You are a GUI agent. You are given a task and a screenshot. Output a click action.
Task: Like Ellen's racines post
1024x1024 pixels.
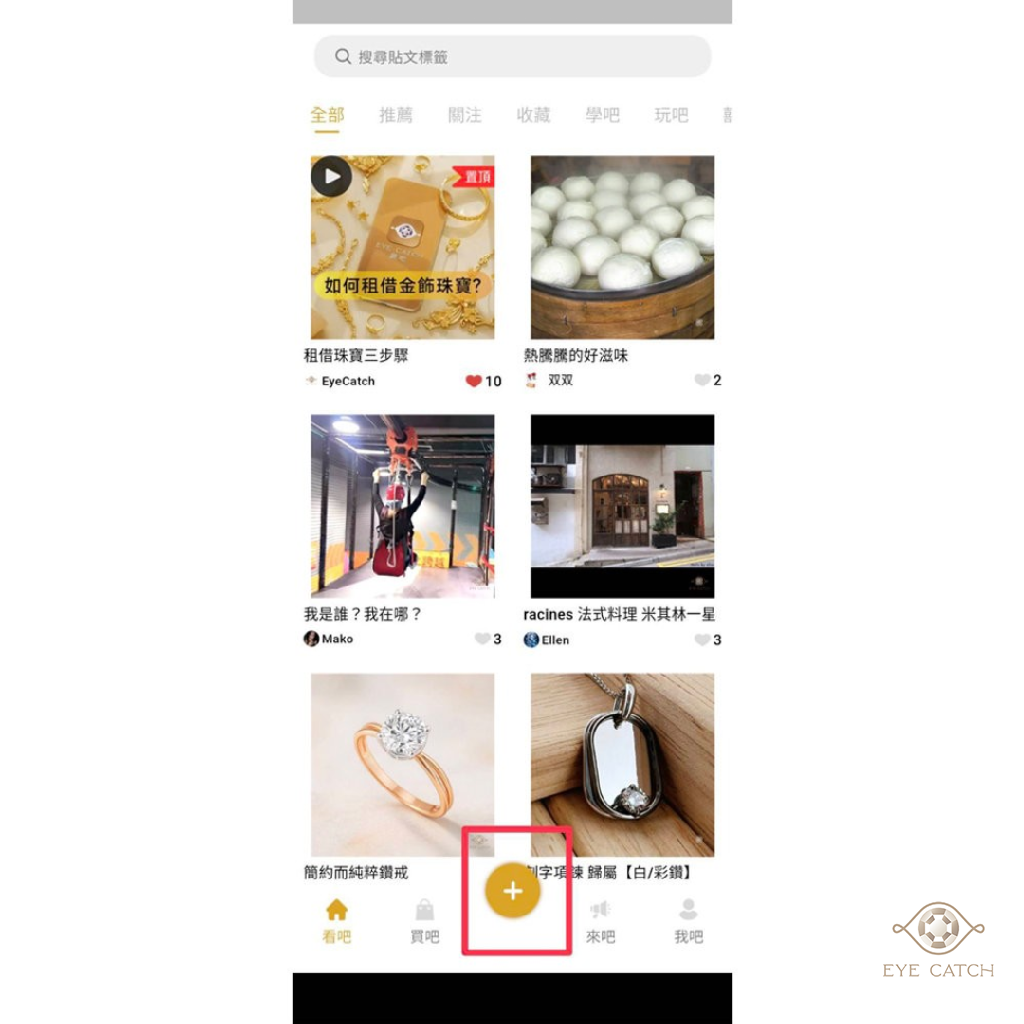[x=702, y=639]
